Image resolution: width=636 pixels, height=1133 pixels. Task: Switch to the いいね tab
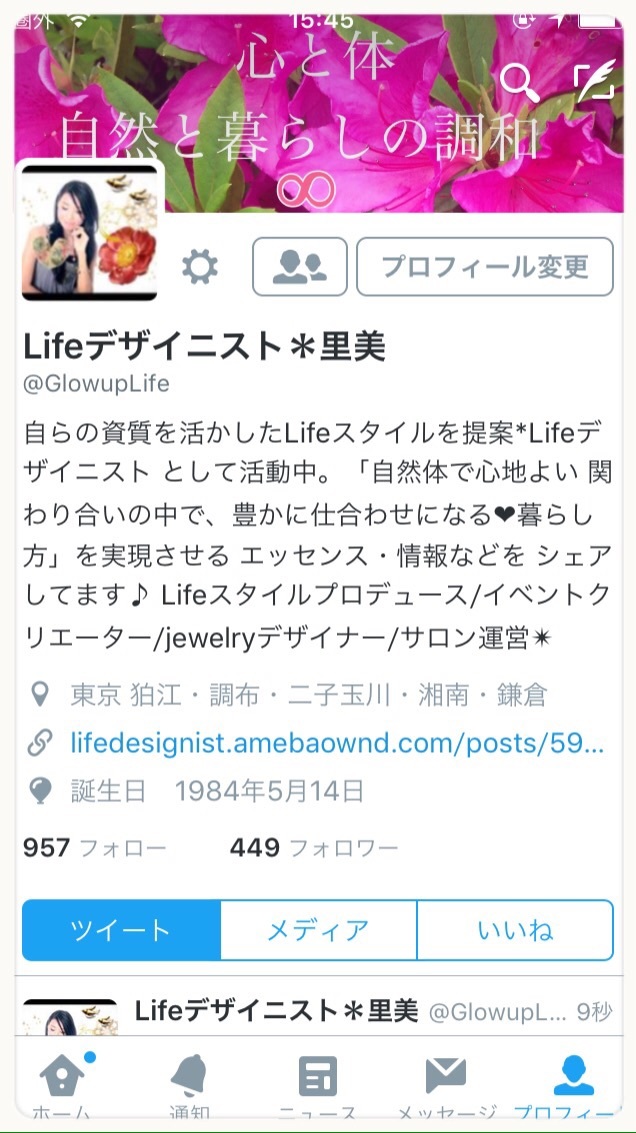[x=515, y=930]
